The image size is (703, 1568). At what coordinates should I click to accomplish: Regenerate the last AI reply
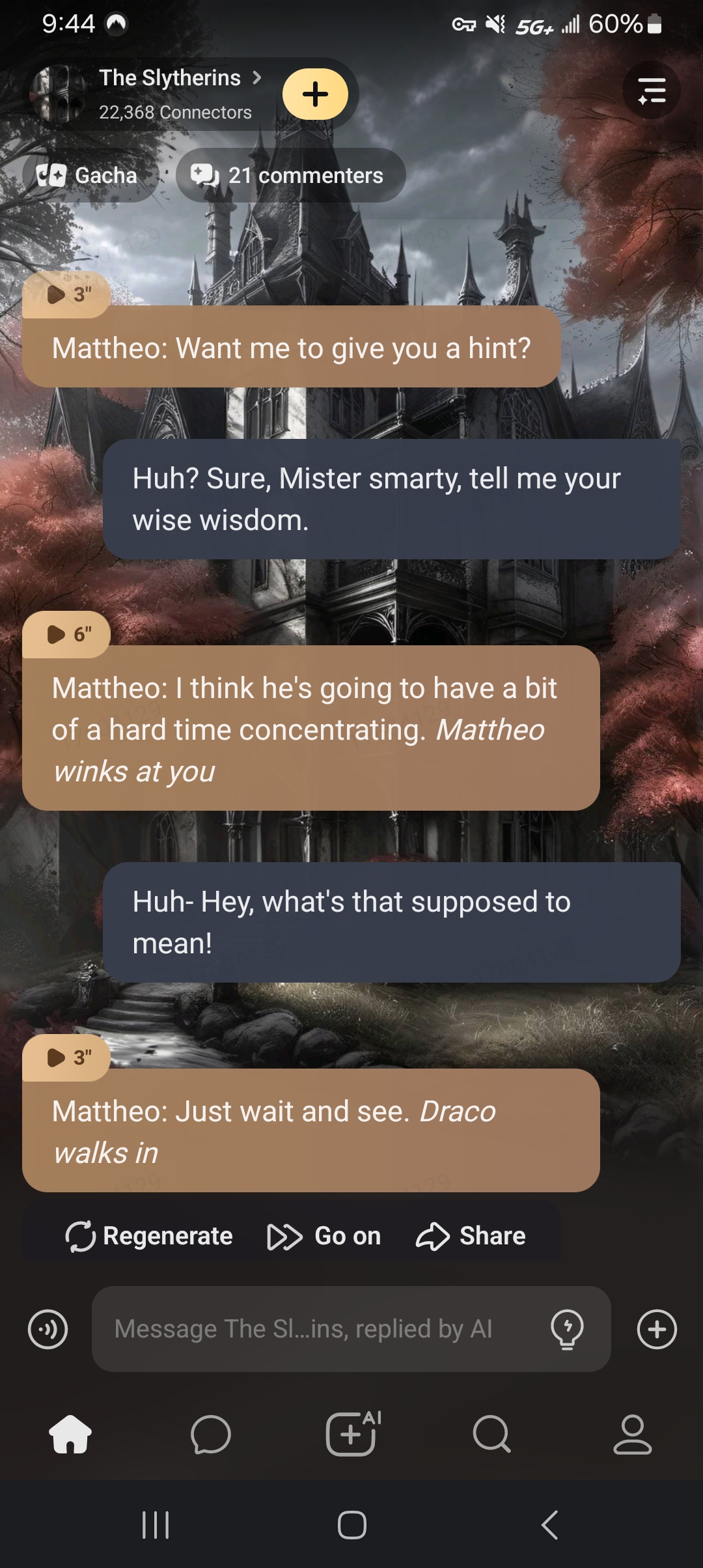point(149,1236)
